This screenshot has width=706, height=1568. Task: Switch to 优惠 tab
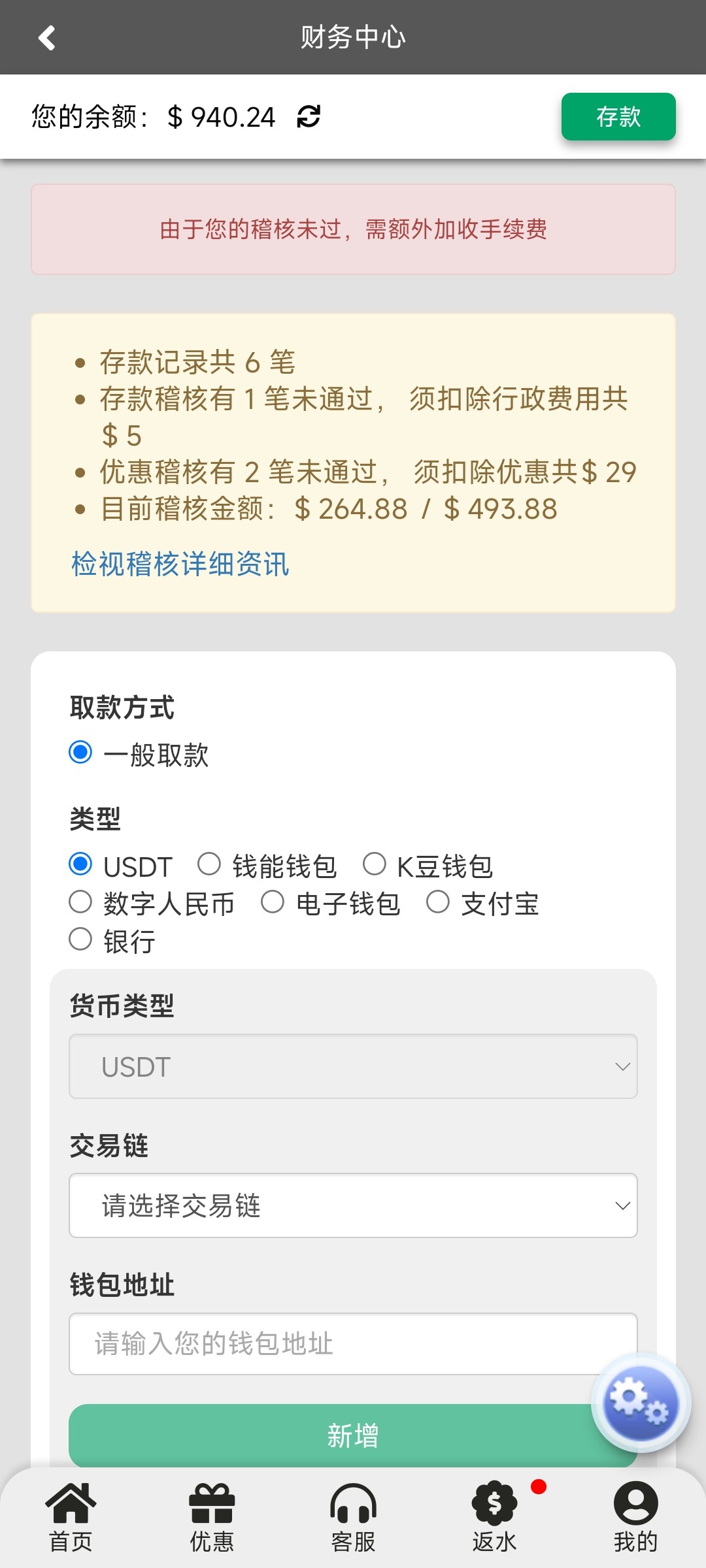[212, 1517]
